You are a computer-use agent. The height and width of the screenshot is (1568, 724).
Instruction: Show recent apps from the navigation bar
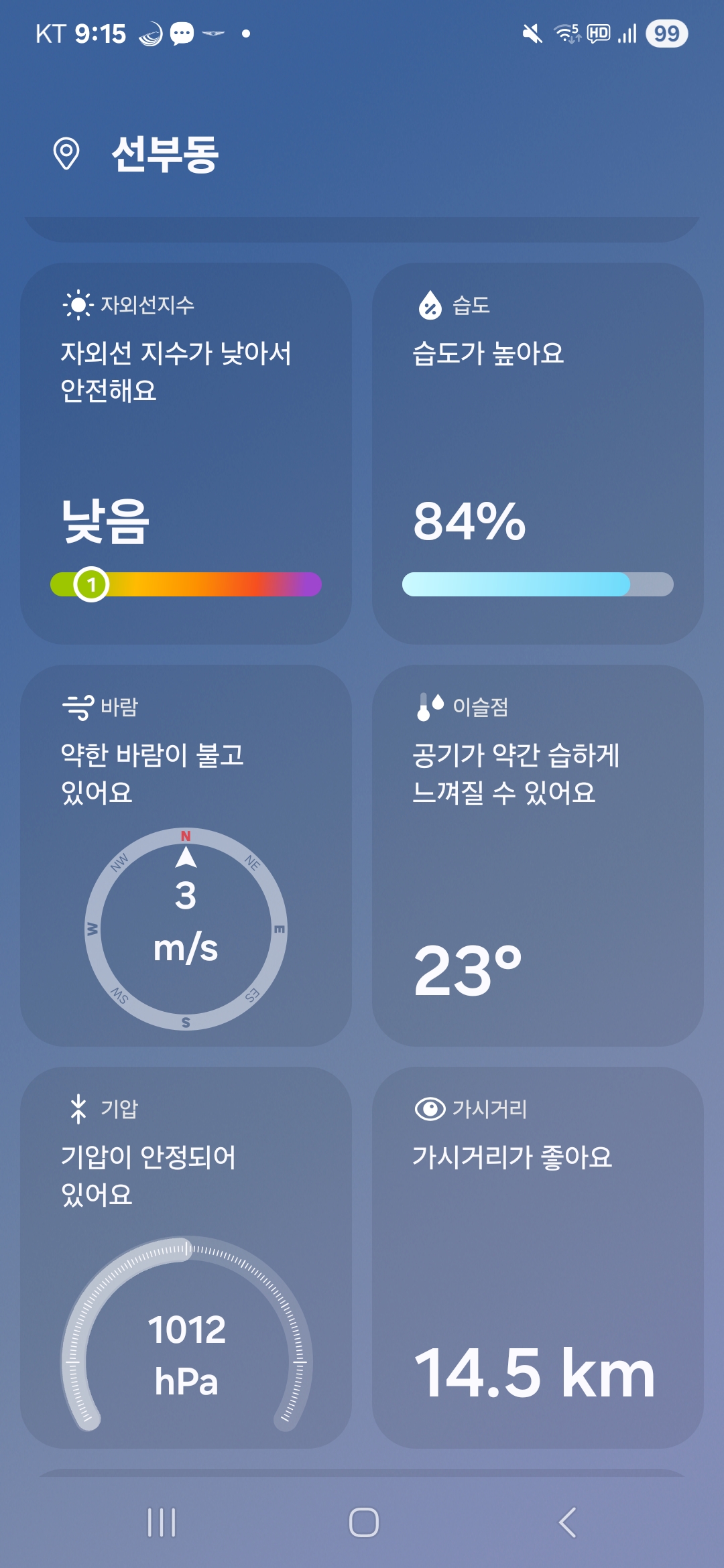click(162, 1522)
